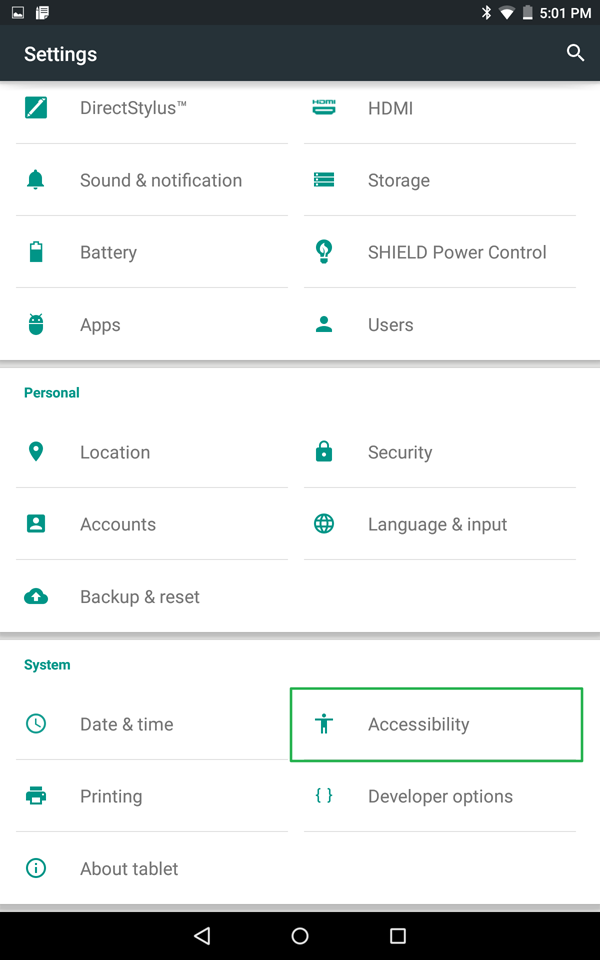Open HDMI settings

pyautogui.click(x=390, y=108)
